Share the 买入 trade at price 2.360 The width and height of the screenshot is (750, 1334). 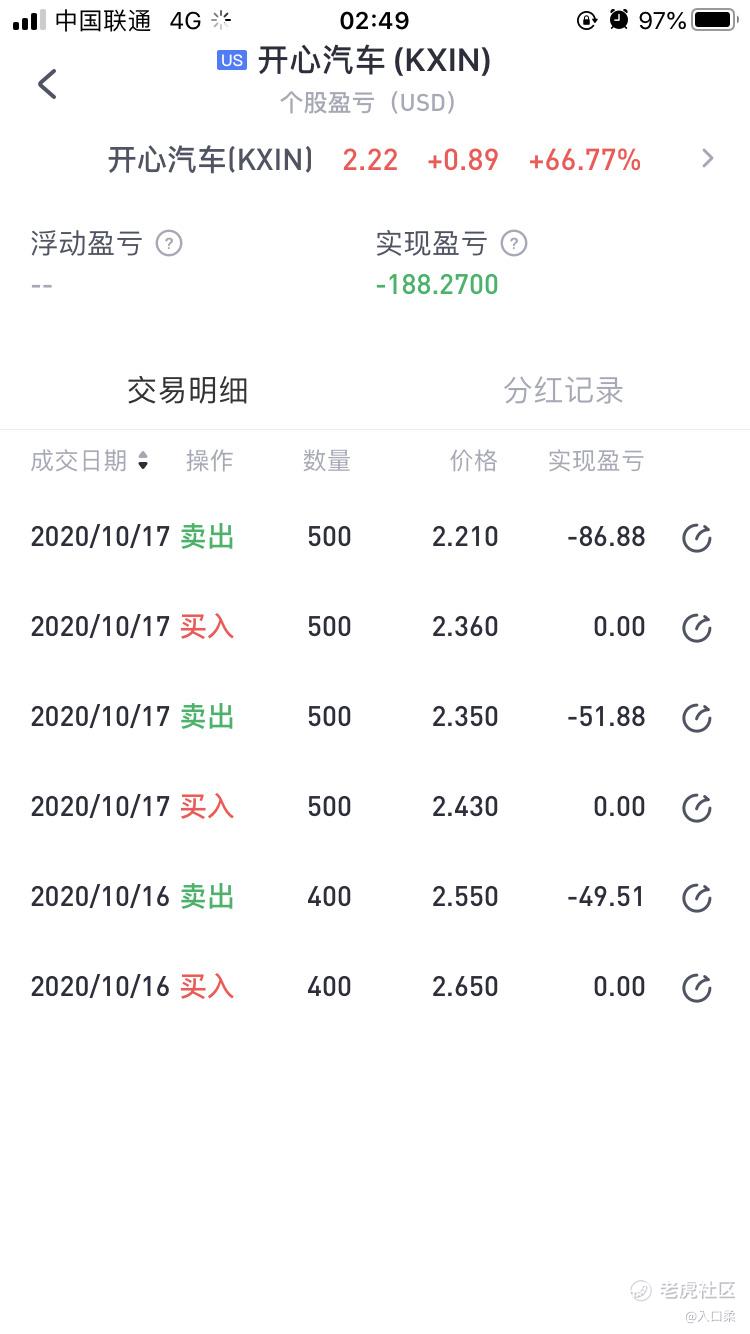click(697, 628)
